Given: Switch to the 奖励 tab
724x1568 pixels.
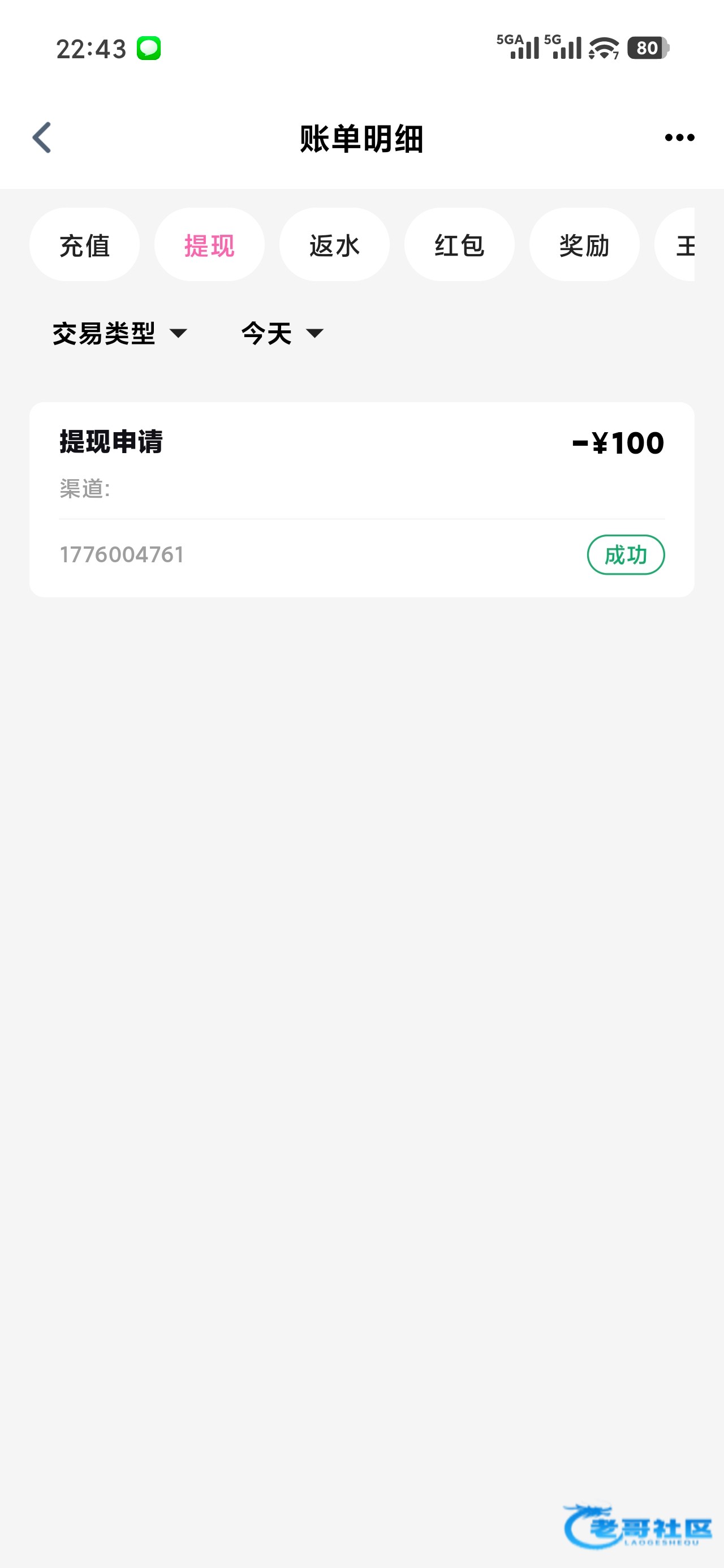Looking at the screenshot, I should point(584,245).
